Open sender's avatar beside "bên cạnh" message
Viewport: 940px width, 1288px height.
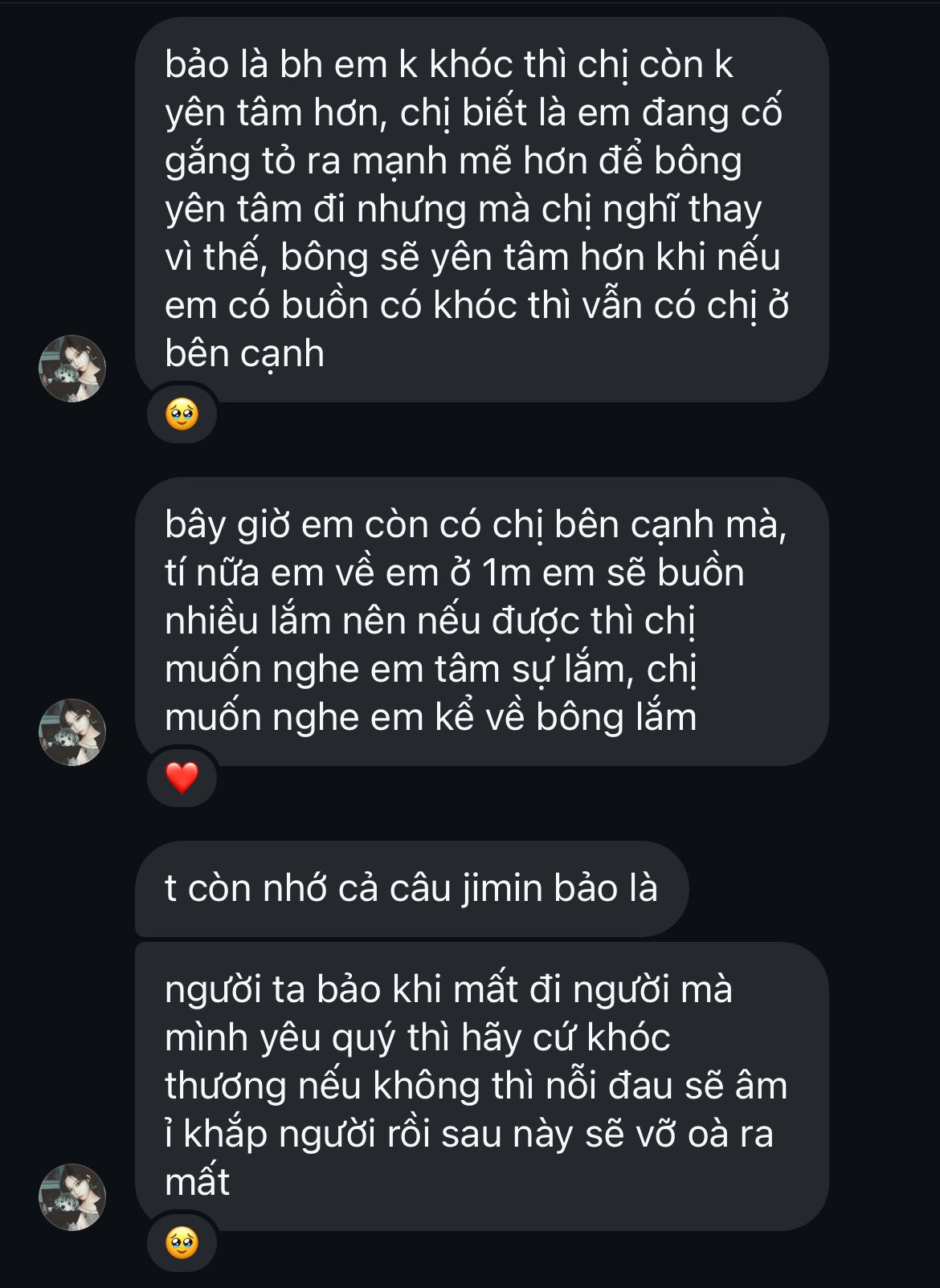point(72,369)
